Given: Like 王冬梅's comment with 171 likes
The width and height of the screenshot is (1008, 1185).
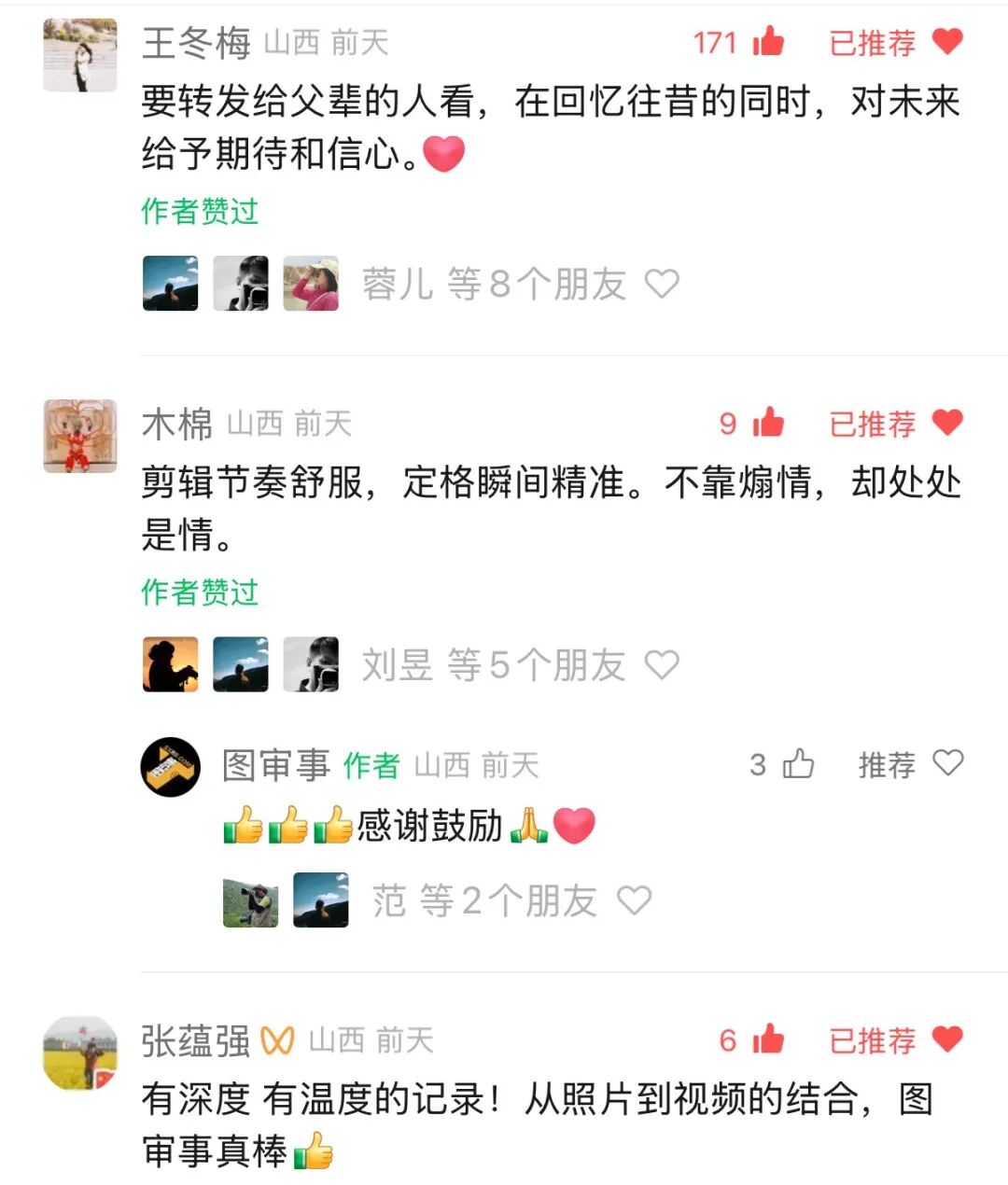Looking at the screenshot, I should [768, 42].
